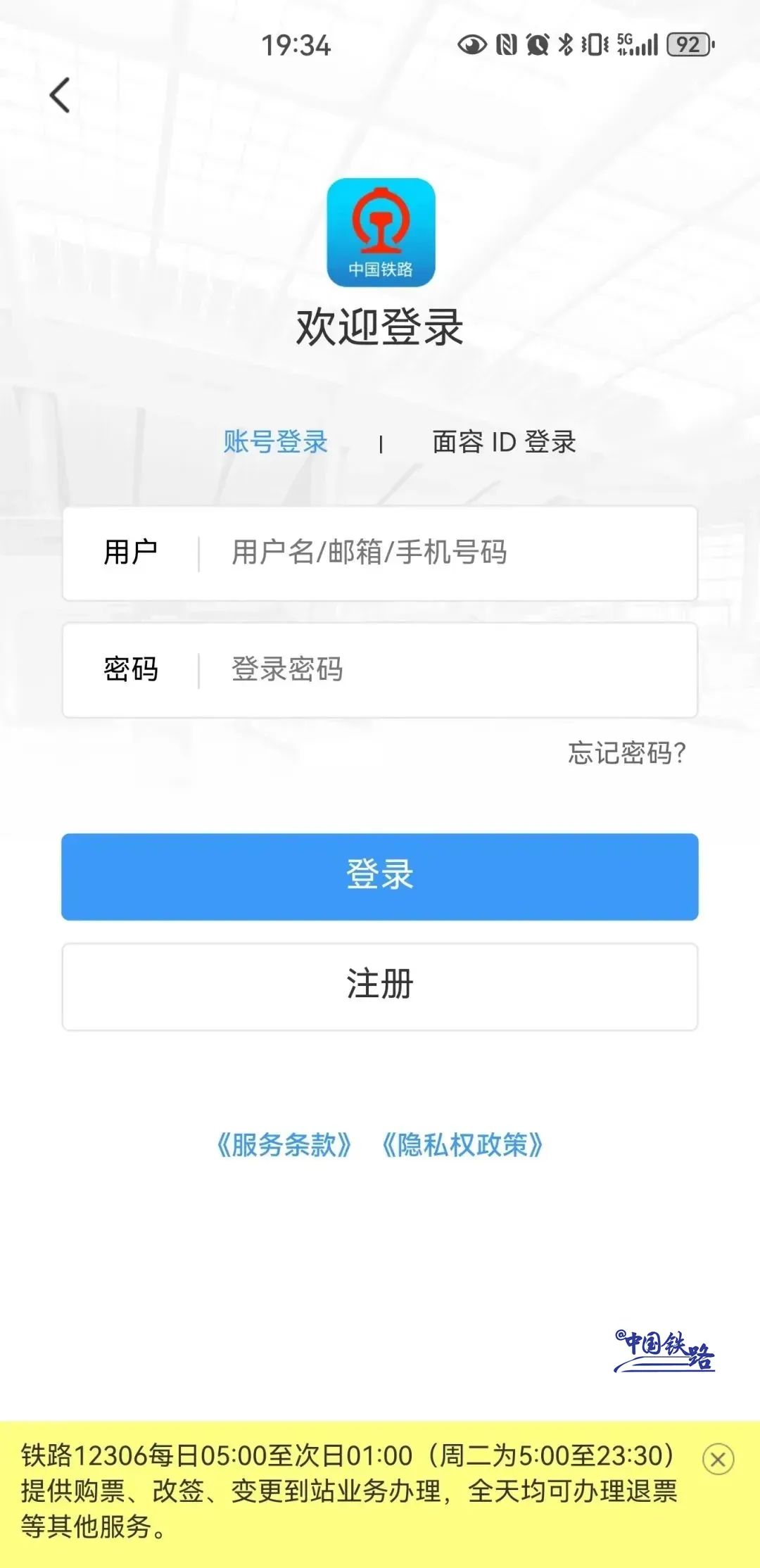760x1568 pixels.
Task: Go back using the top-left arrow
Action: 61,95
